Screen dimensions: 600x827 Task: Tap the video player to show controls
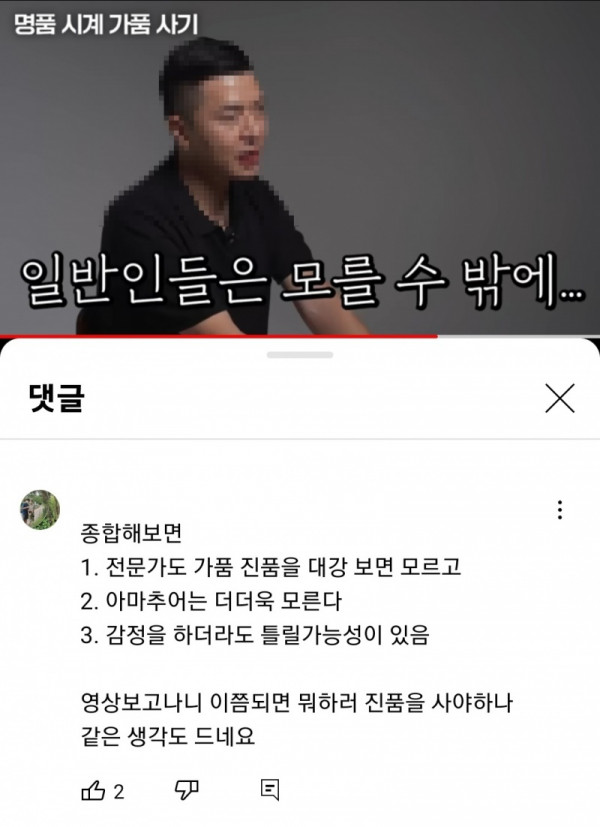[x=300, y=170]
